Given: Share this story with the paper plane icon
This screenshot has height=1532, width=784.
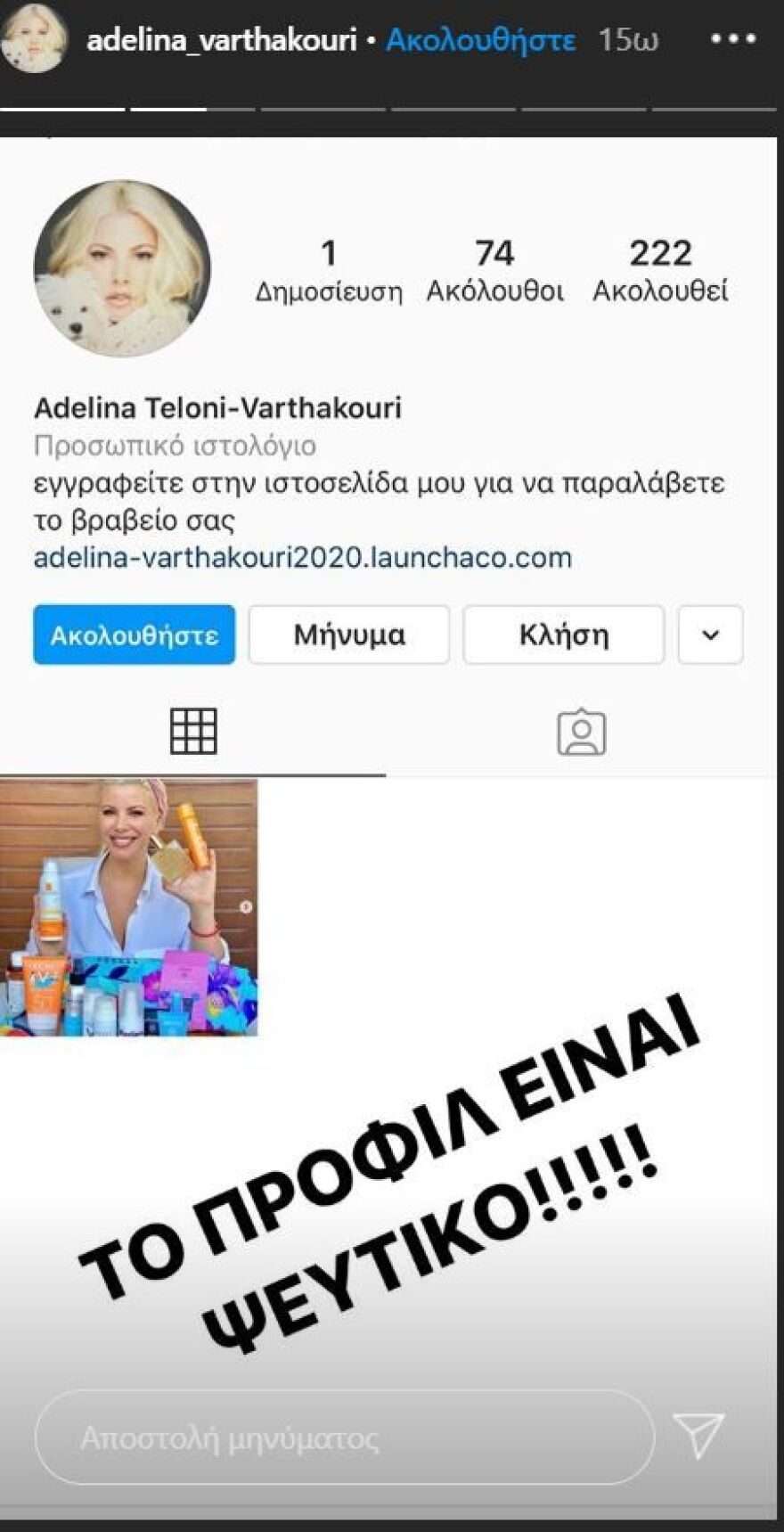Looking at the screenshot, I should (698, 1435).
